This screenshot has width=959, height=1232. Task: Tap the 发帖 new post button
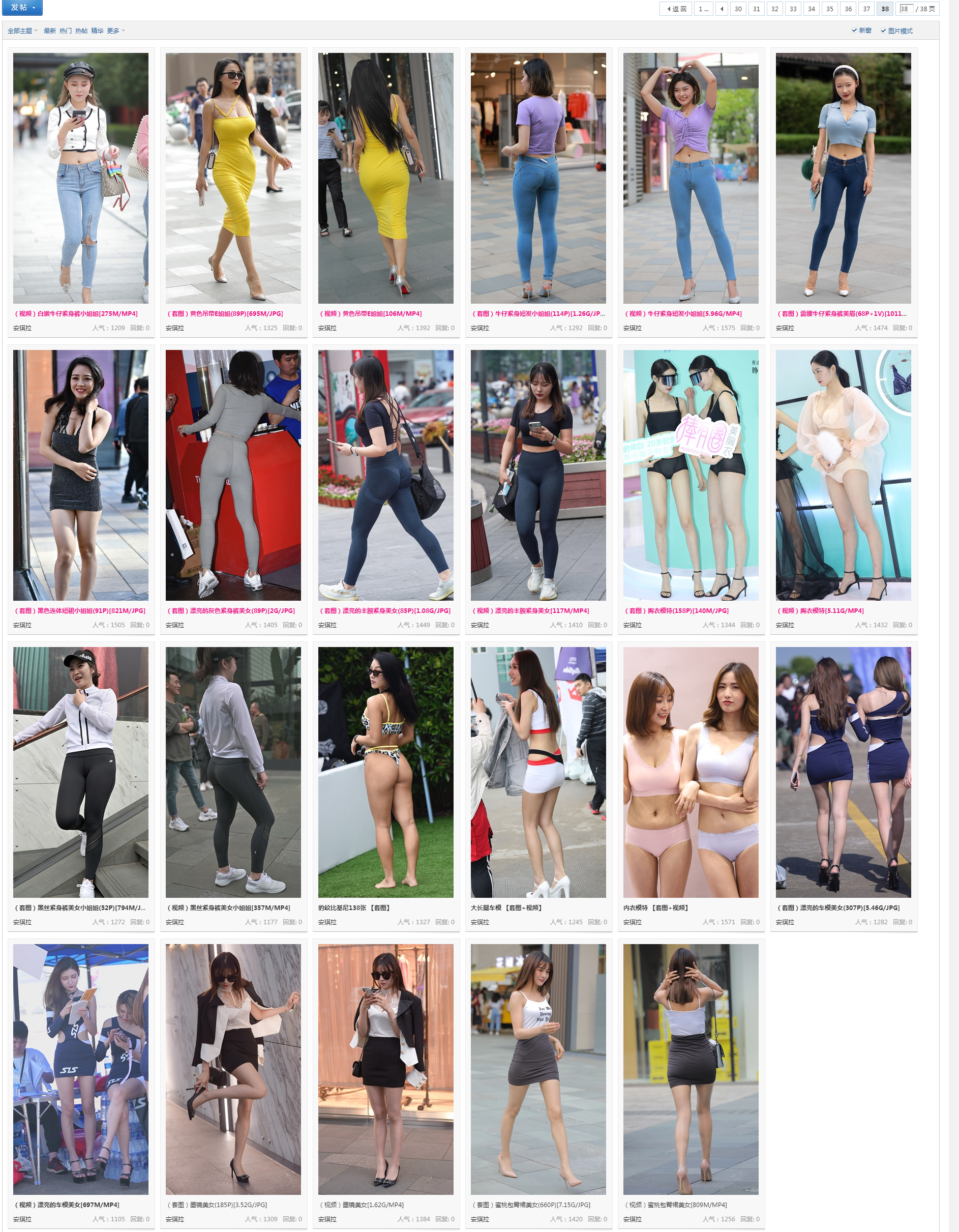pyautogui.click(x=22, y=7)
